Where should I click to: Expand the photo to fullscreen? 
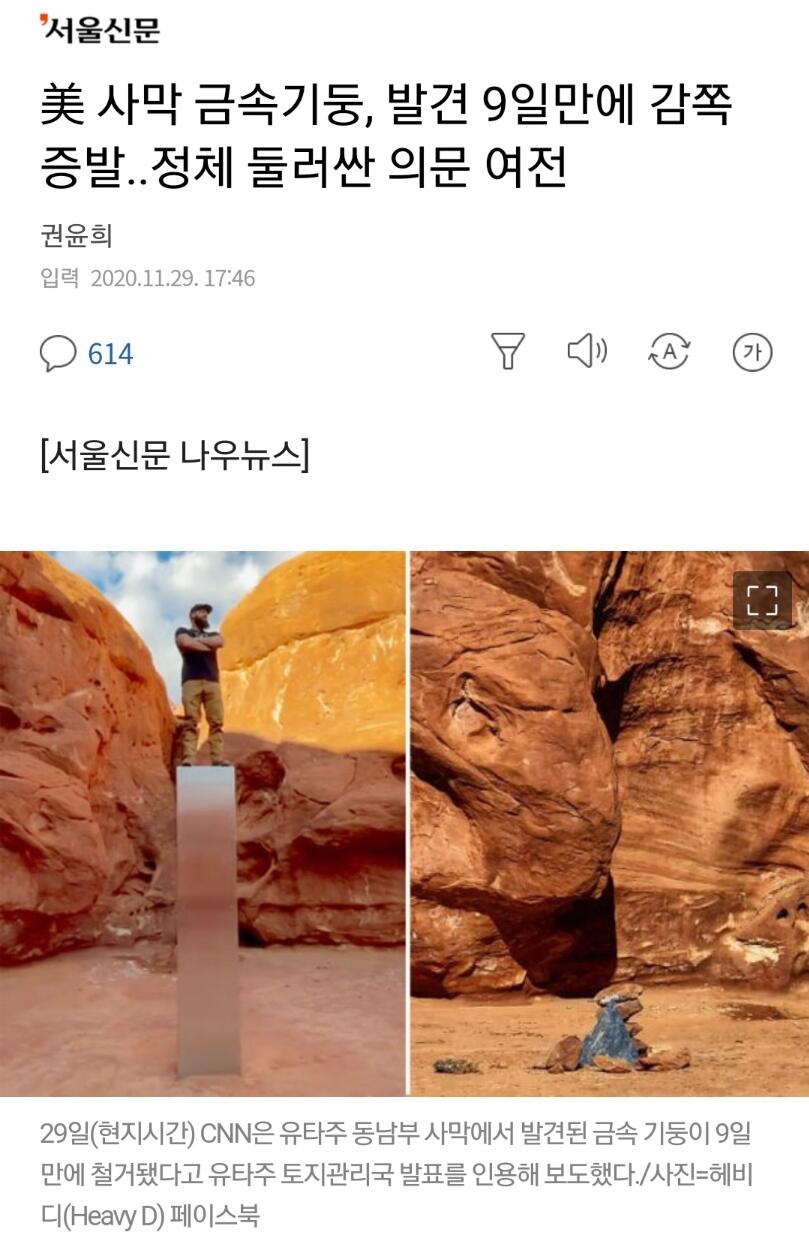(762, 600)
